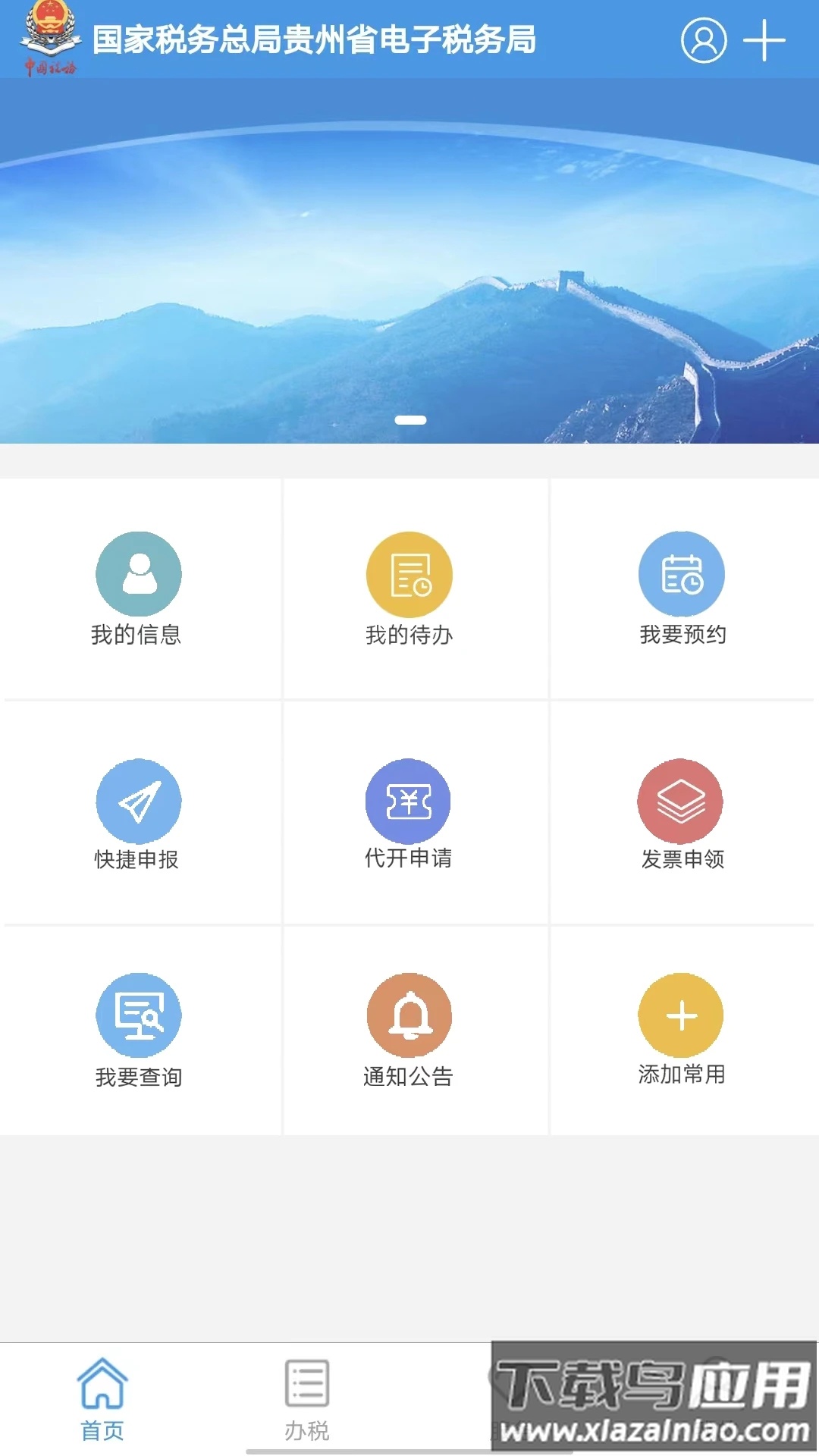Open 添加常用 add-favorites plus icon

[682, 1014]
